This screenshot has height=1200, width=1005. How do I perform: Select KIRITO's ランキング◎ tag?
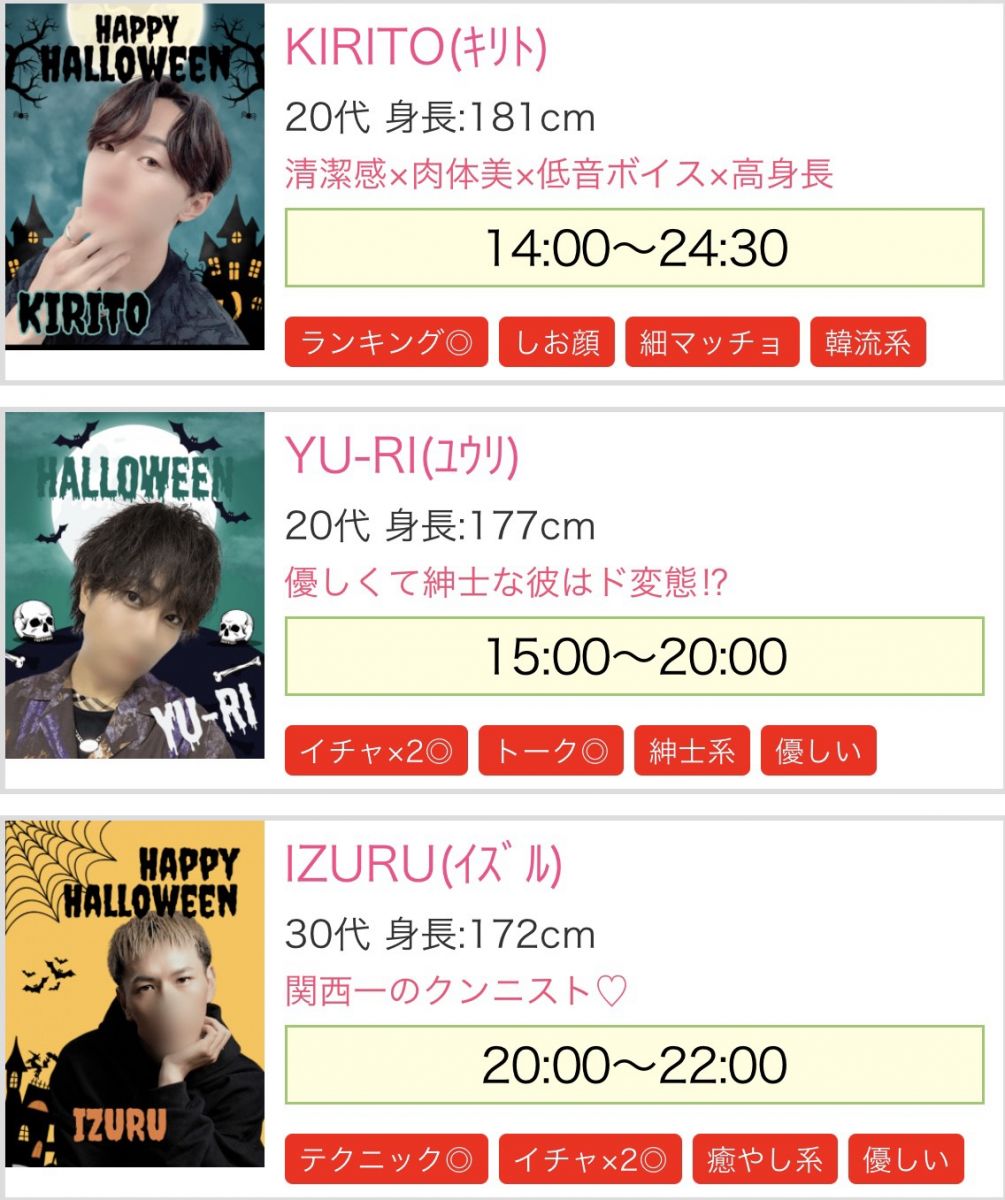pyautogui.click(x=386, y=343)
